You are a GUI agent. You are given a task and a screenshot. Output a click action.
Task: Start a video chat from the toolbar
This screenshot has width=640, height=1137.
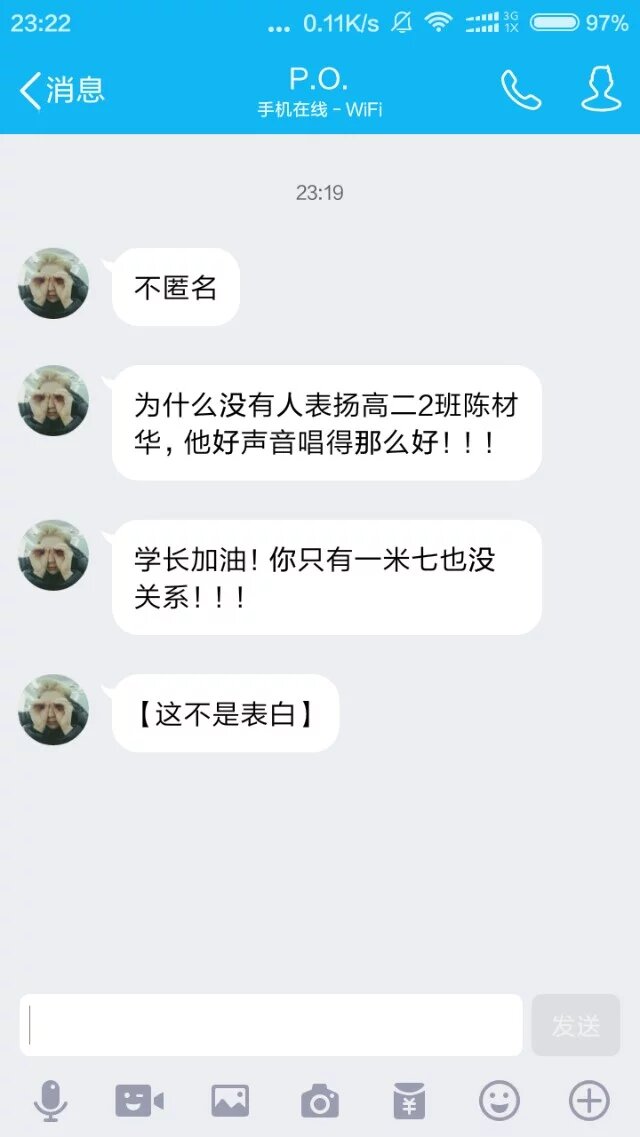click(x=139, y=1101)
